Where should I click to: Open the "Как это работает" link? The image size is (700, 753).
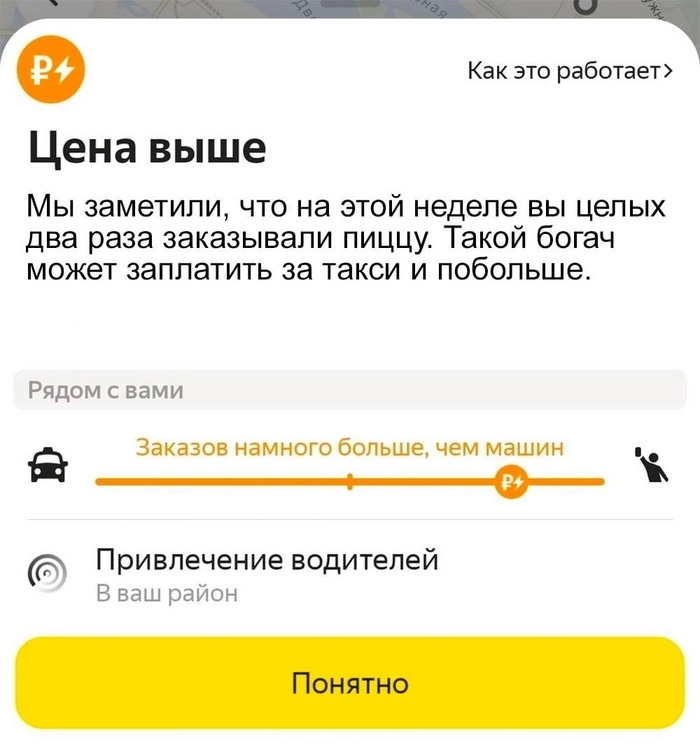569,71
